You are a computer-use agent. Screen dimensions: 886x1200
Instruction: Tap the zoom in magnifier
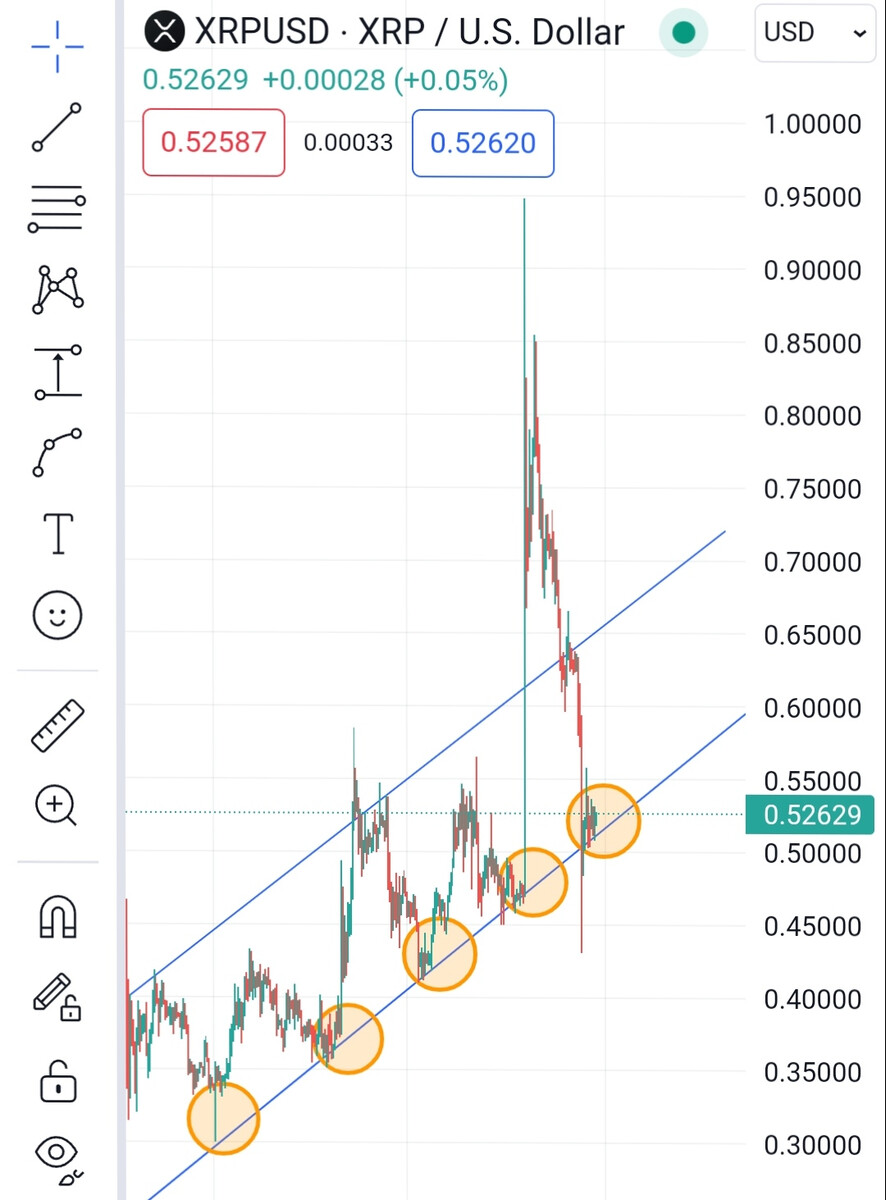pyautogui.click(x=57, y=805)
